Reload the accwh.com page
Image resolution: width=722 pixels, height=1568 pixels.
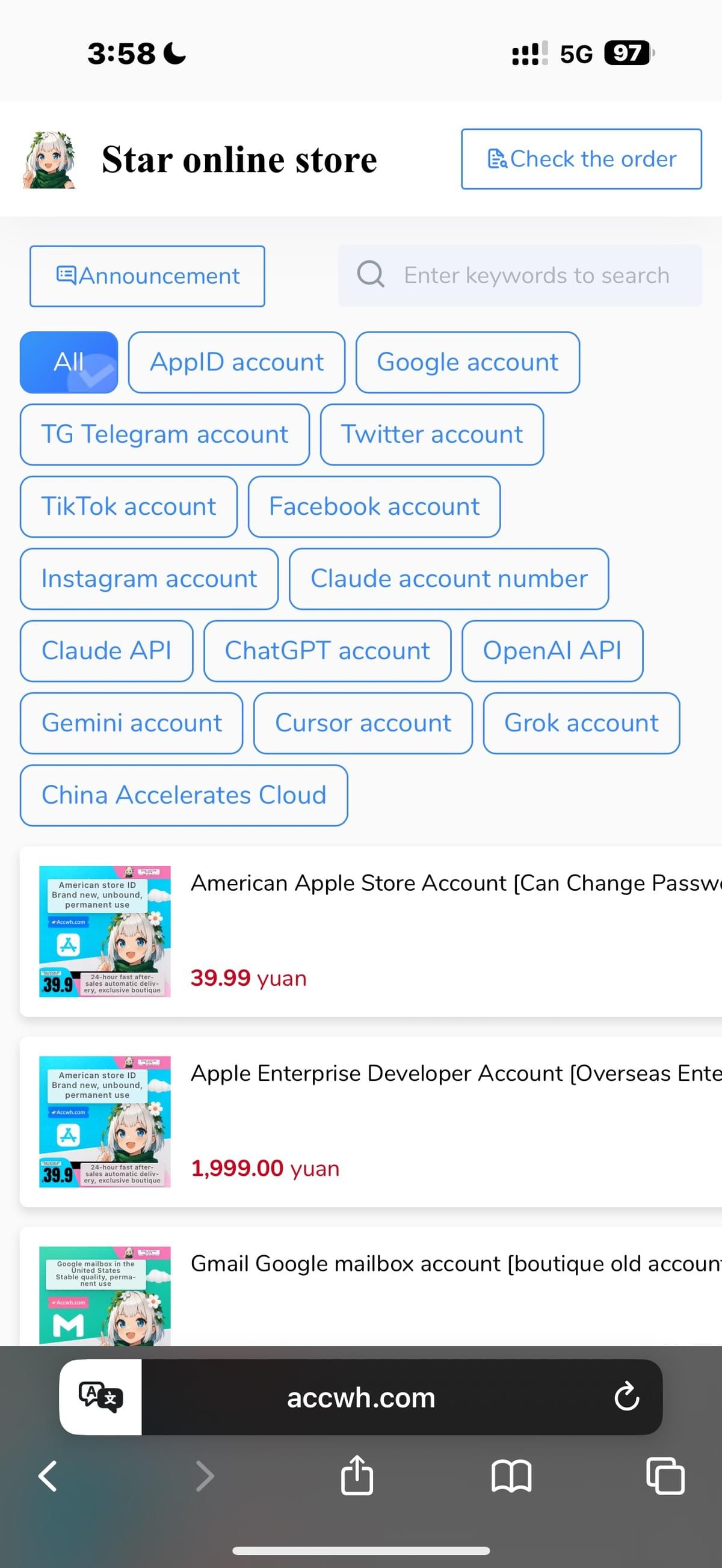click(x=626, y=1397)
